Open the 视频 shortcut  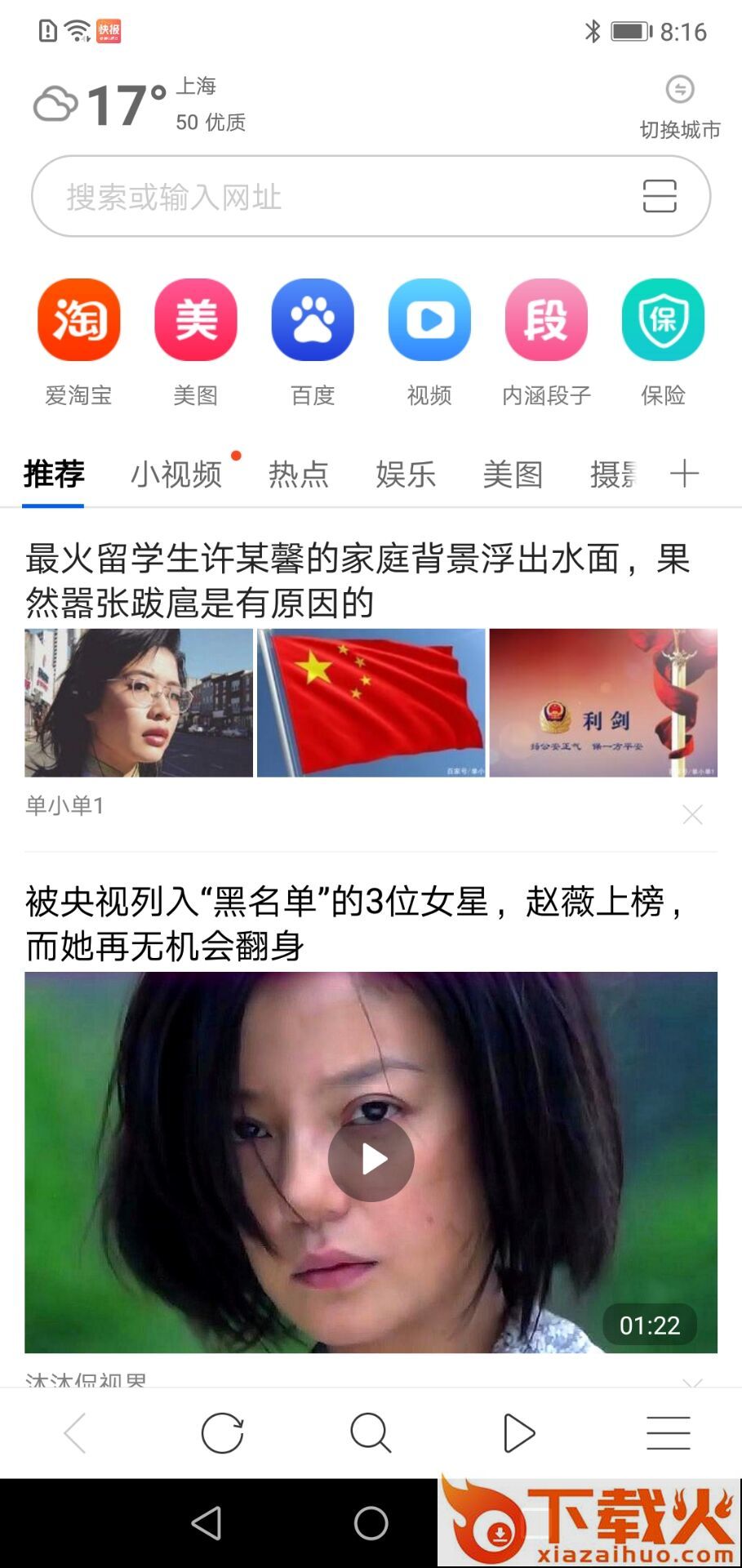(429, 319)
